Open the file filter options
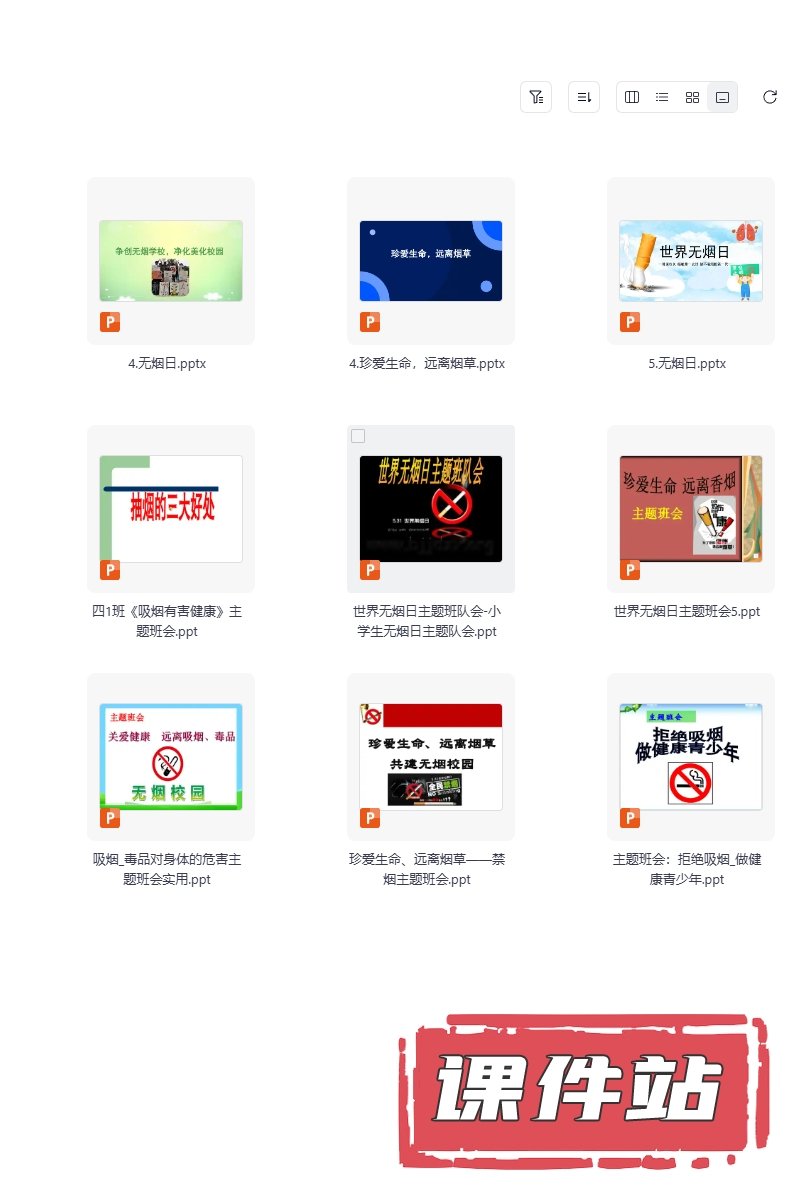This screenshot has height=1200, width=800. tap(536, 97)
